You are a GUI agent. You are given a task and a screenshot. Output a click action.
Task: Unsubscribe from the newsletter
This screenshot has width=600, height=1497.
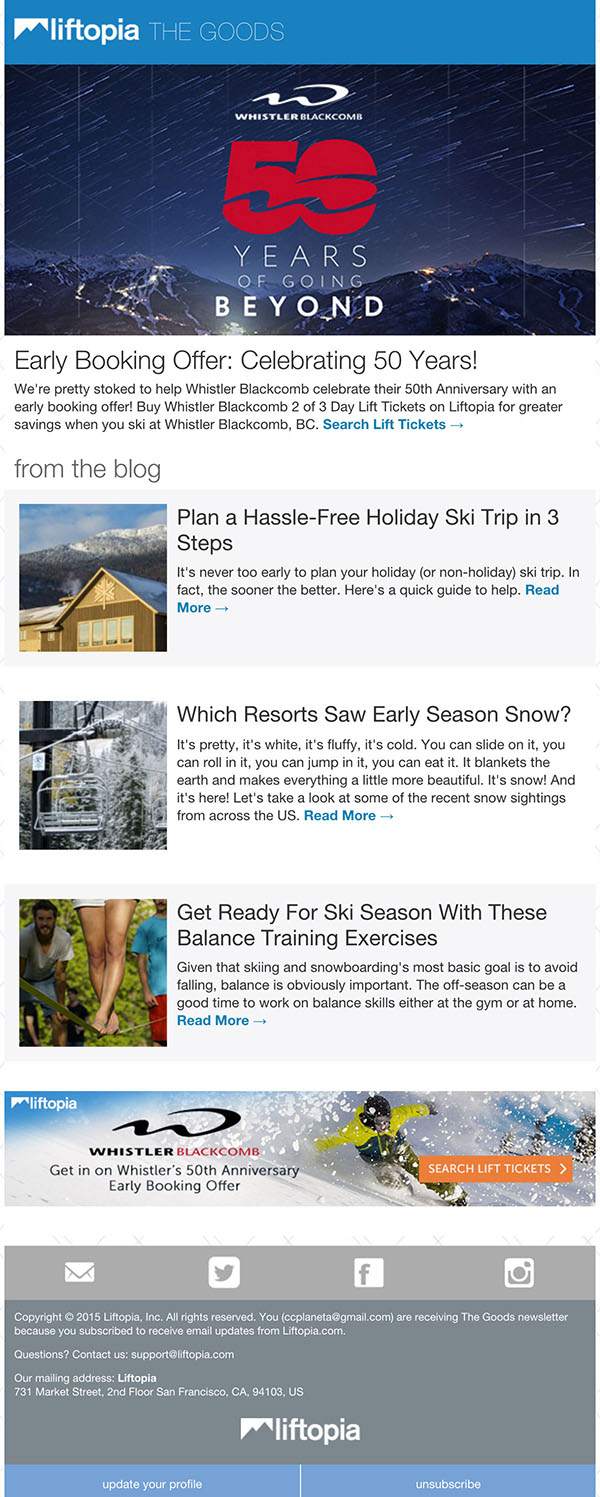448,1484
